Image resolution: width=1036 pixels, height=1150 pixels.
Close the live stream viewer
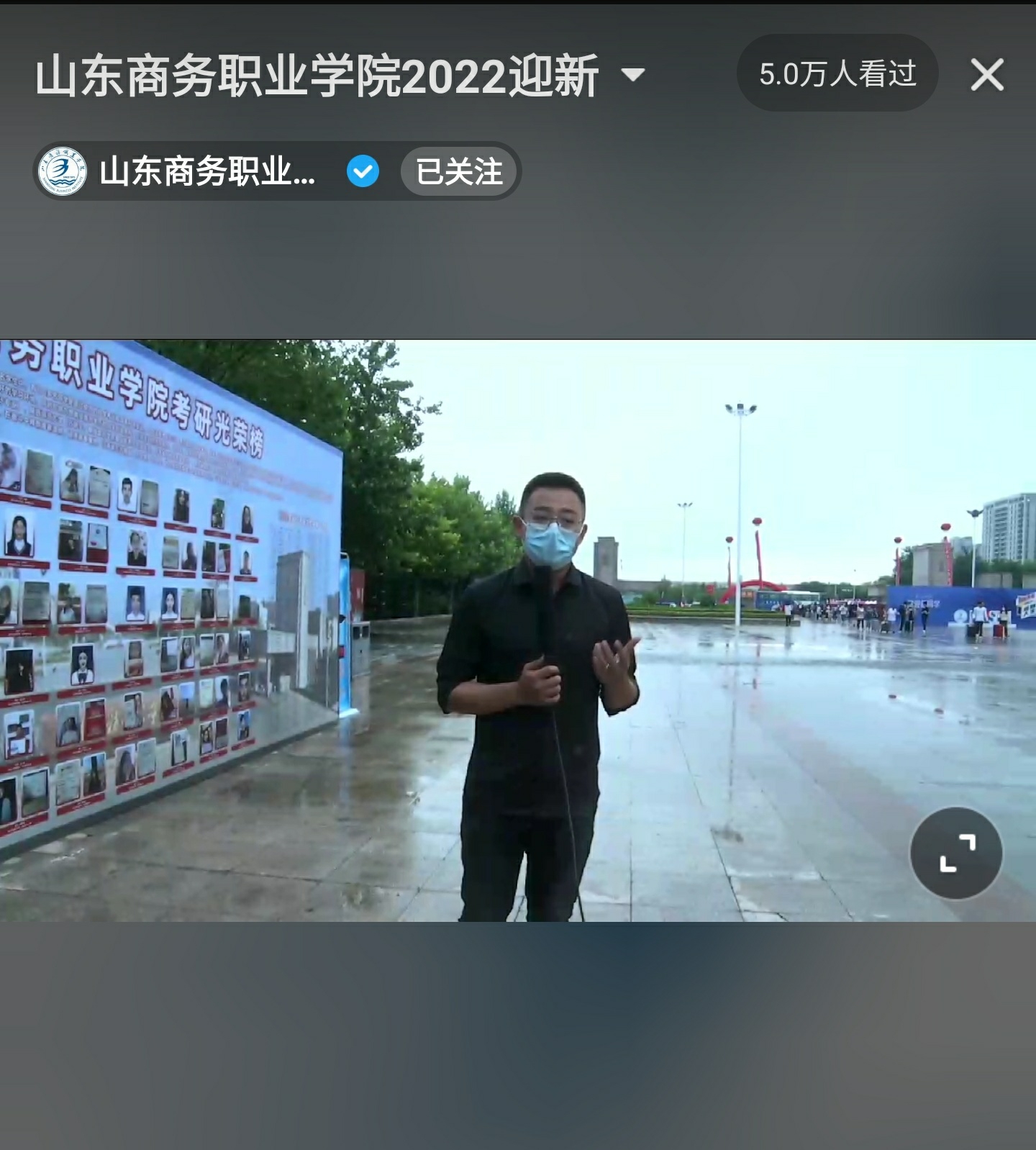coord(986,75)
